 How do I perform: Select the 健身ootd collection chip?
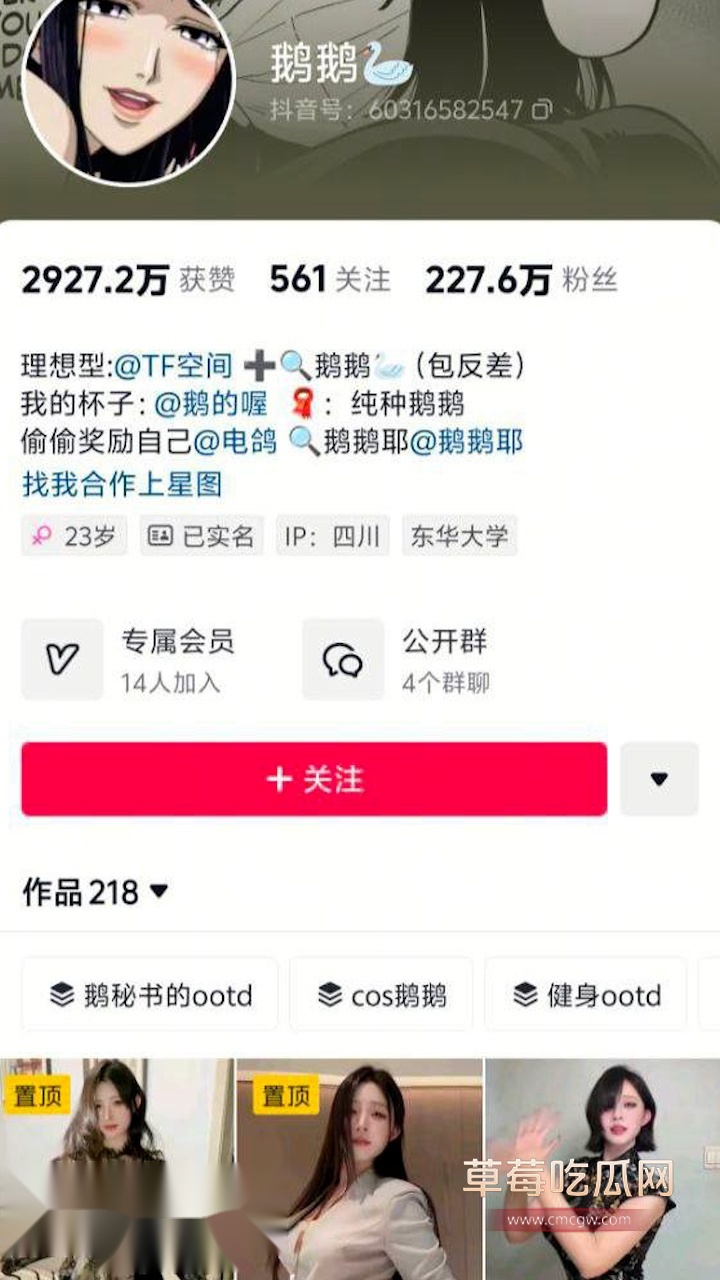[587, 995]
